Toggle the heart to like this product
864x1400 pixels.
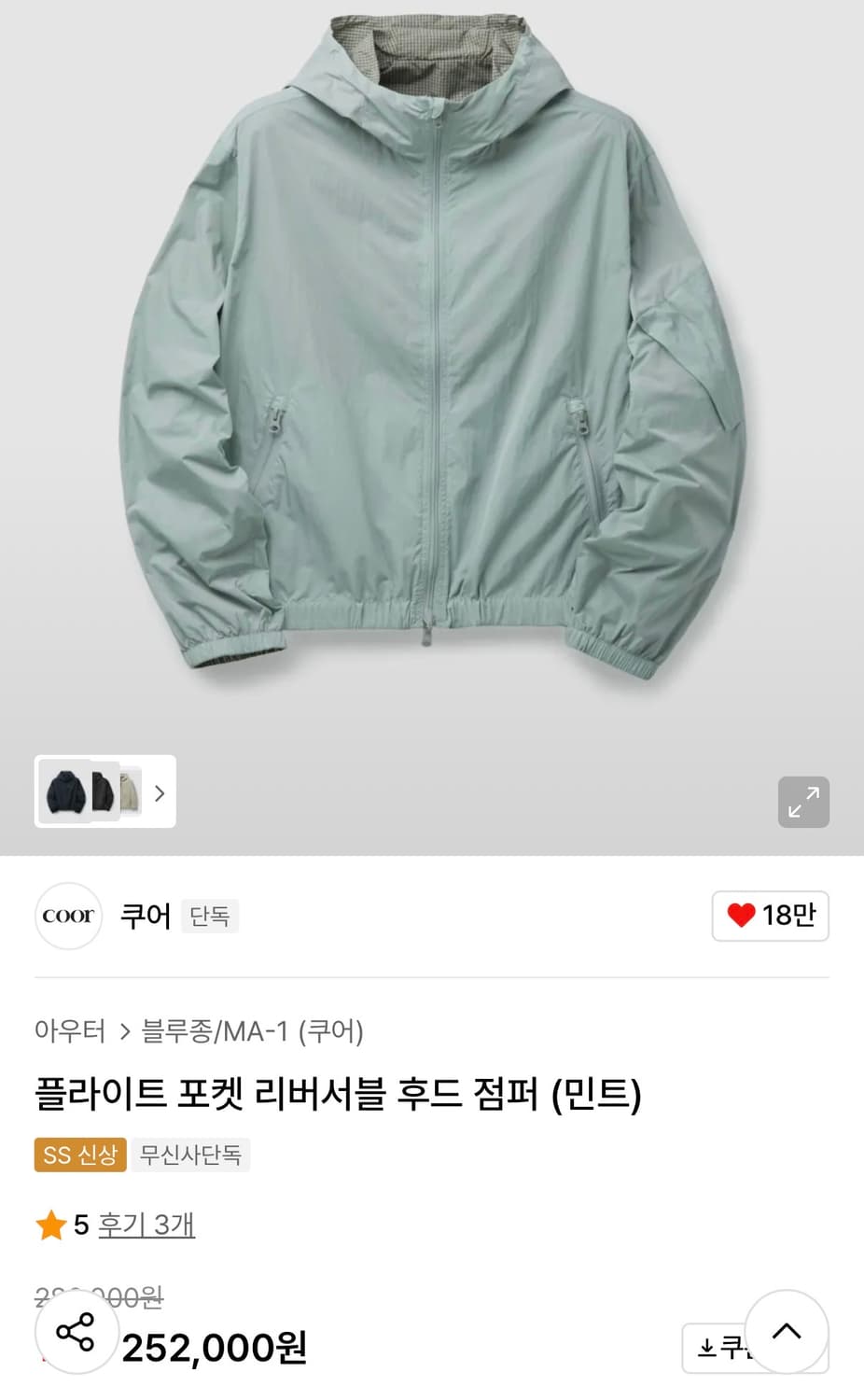click(x=740, y=916)
